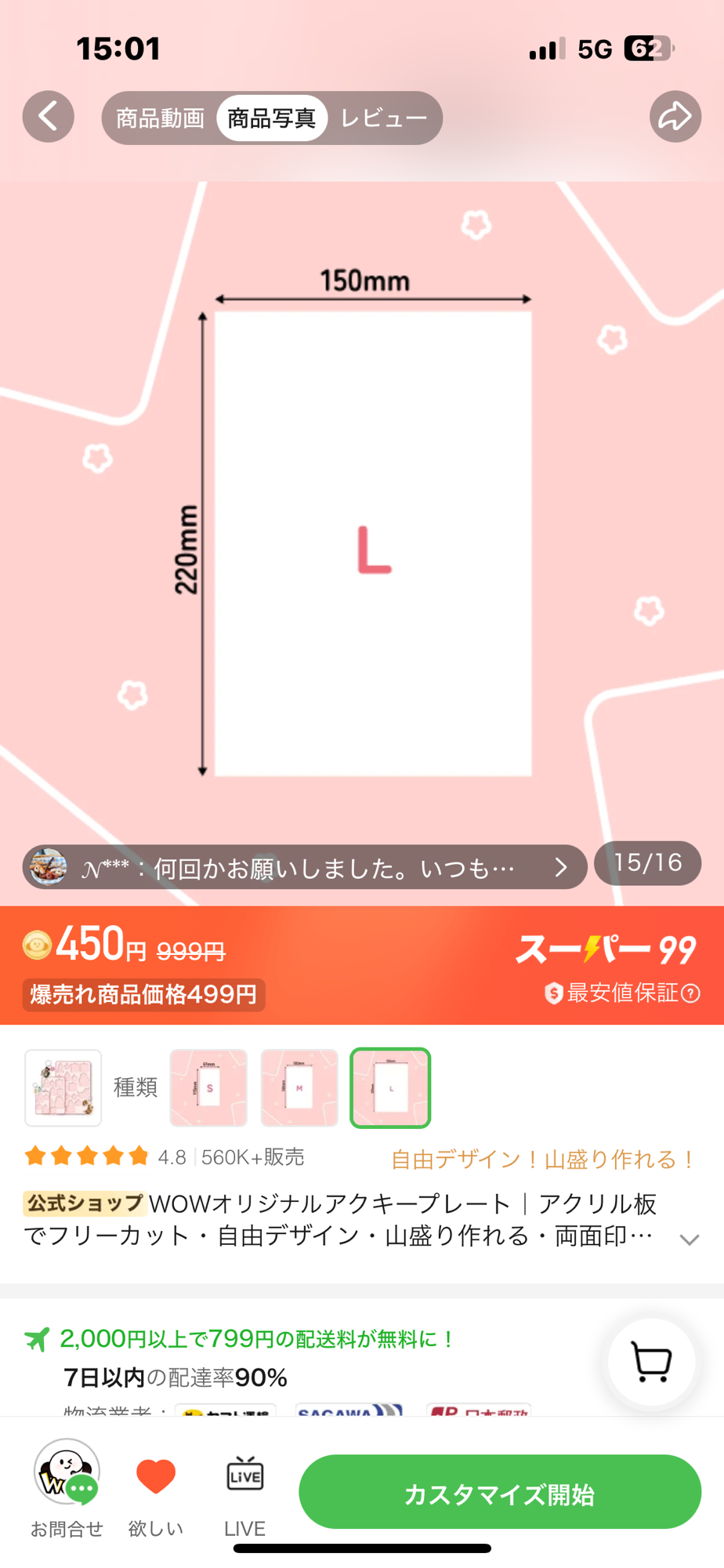The width and height of the screenshot is (724, 1568).
Task: Open the floating shopping cart
Action: pos(652,1363)
